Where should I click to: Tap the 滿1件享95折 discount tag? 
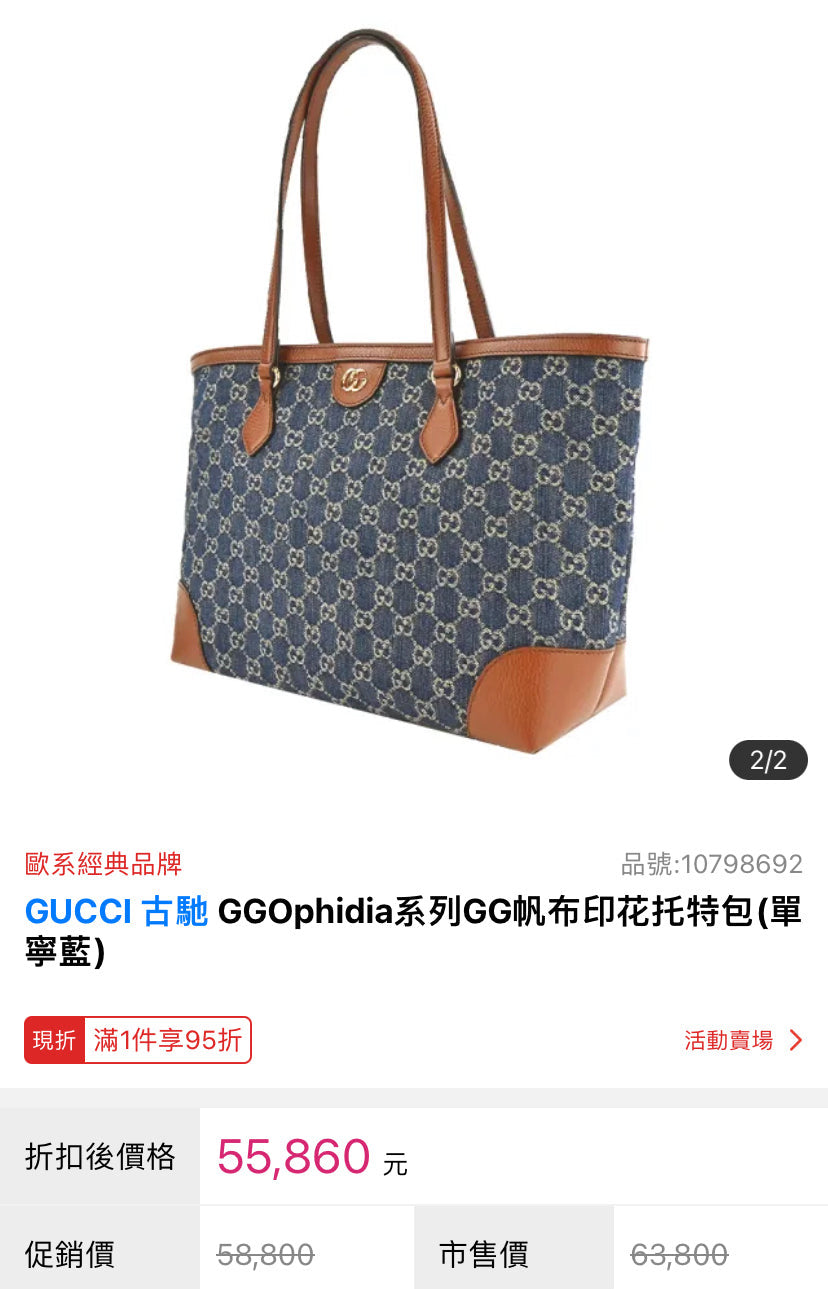click(167, 1040)
